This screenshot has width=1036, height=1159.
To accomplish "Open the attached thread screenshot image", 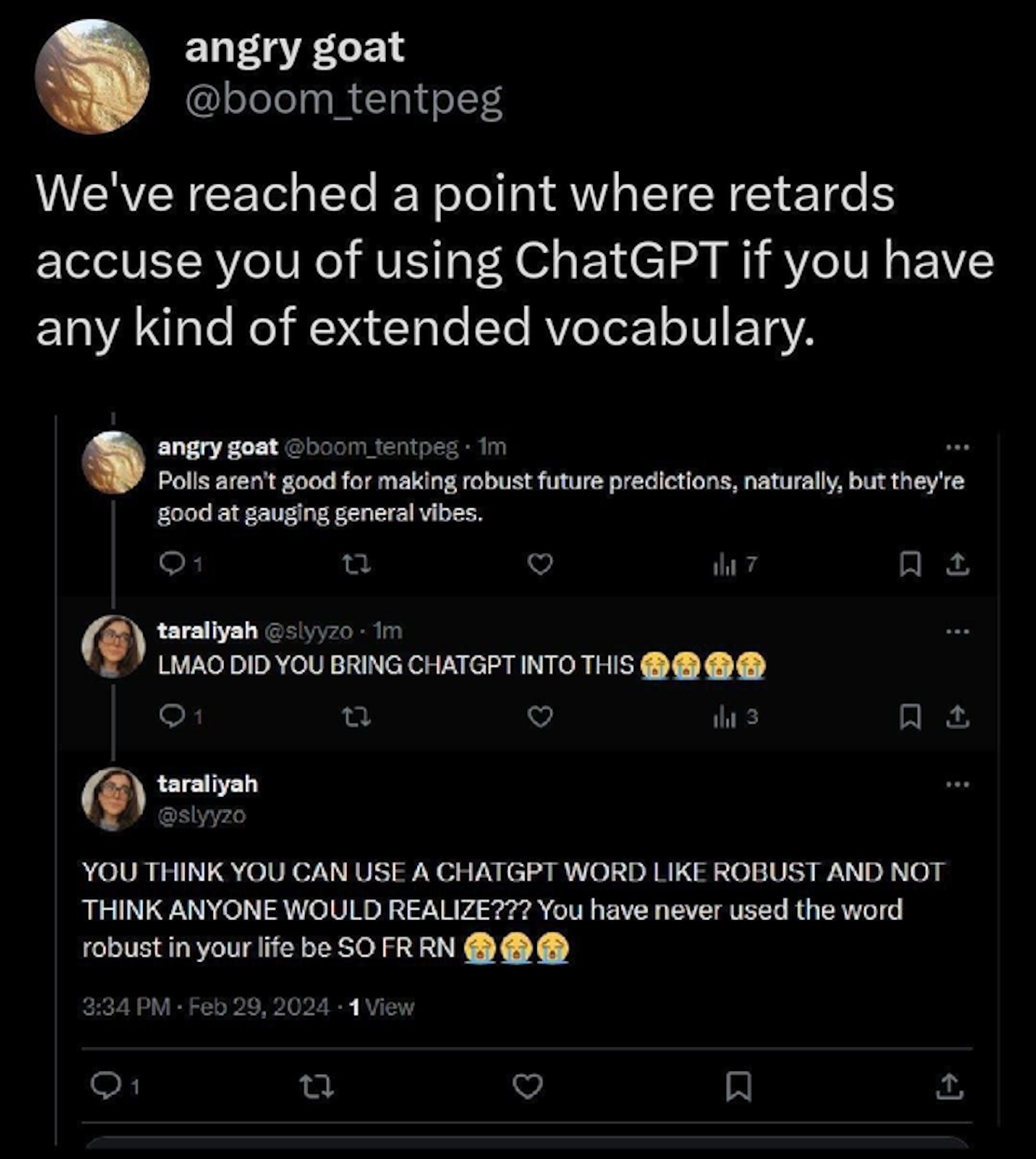I will click(528, 777).
